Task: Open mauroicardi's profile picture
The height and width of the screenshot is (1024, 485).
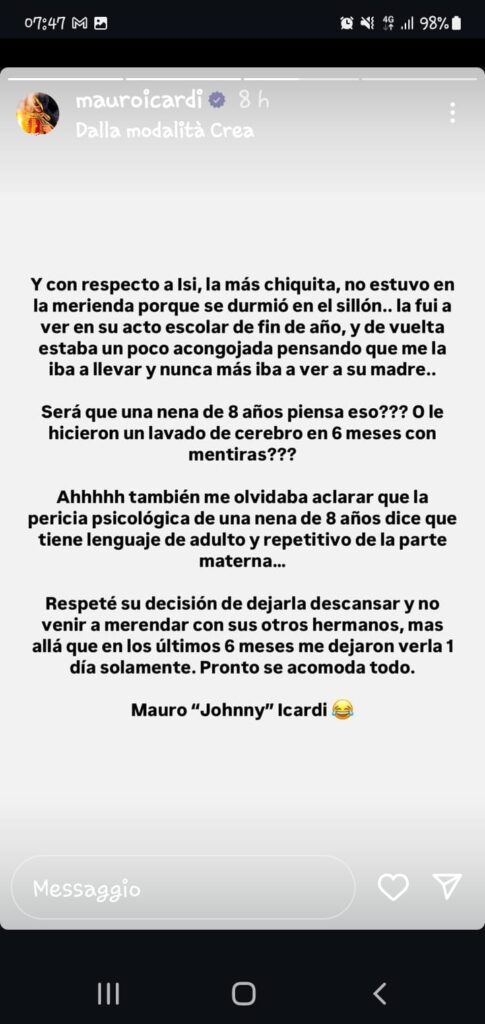Action: tap(38, 114)
